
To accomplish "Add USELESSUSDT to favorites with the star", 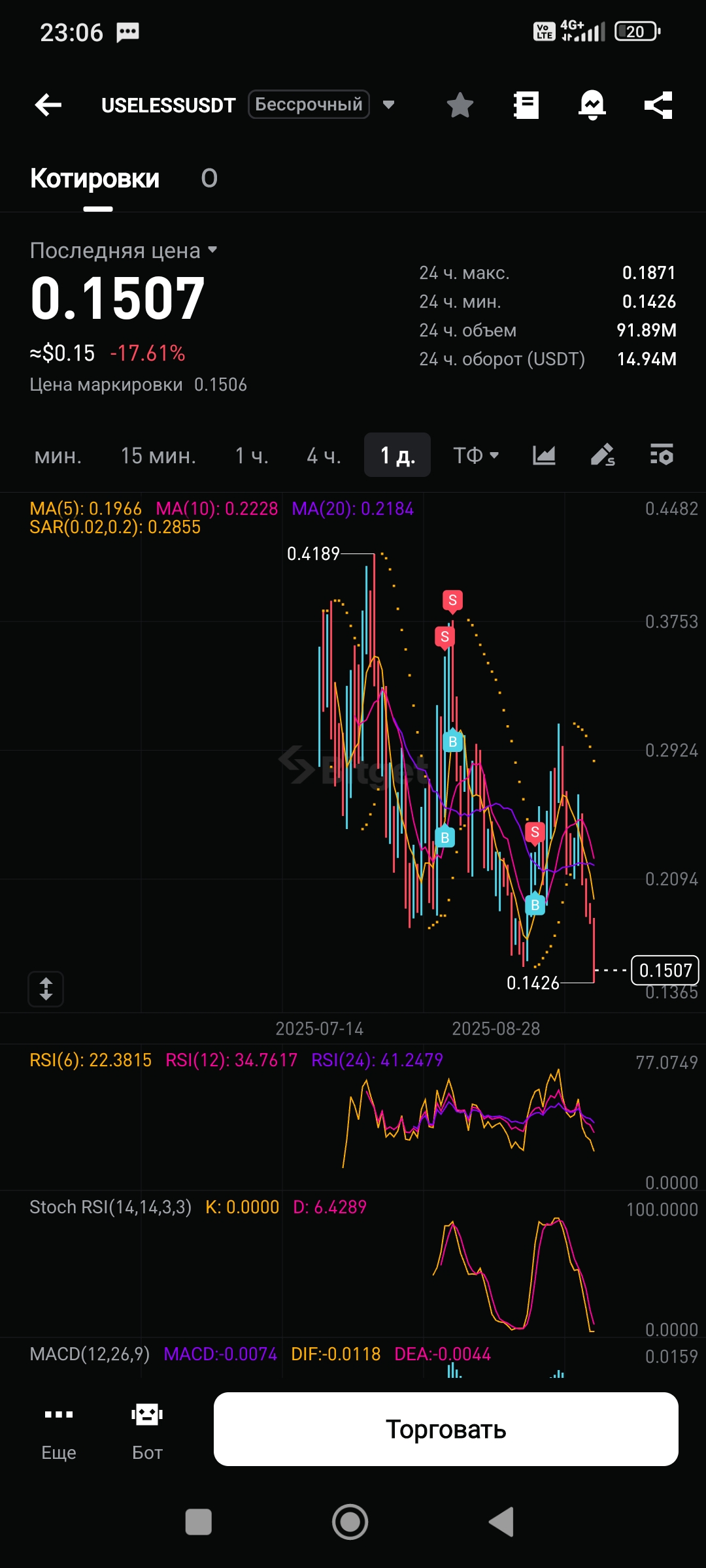I will 460,105.
